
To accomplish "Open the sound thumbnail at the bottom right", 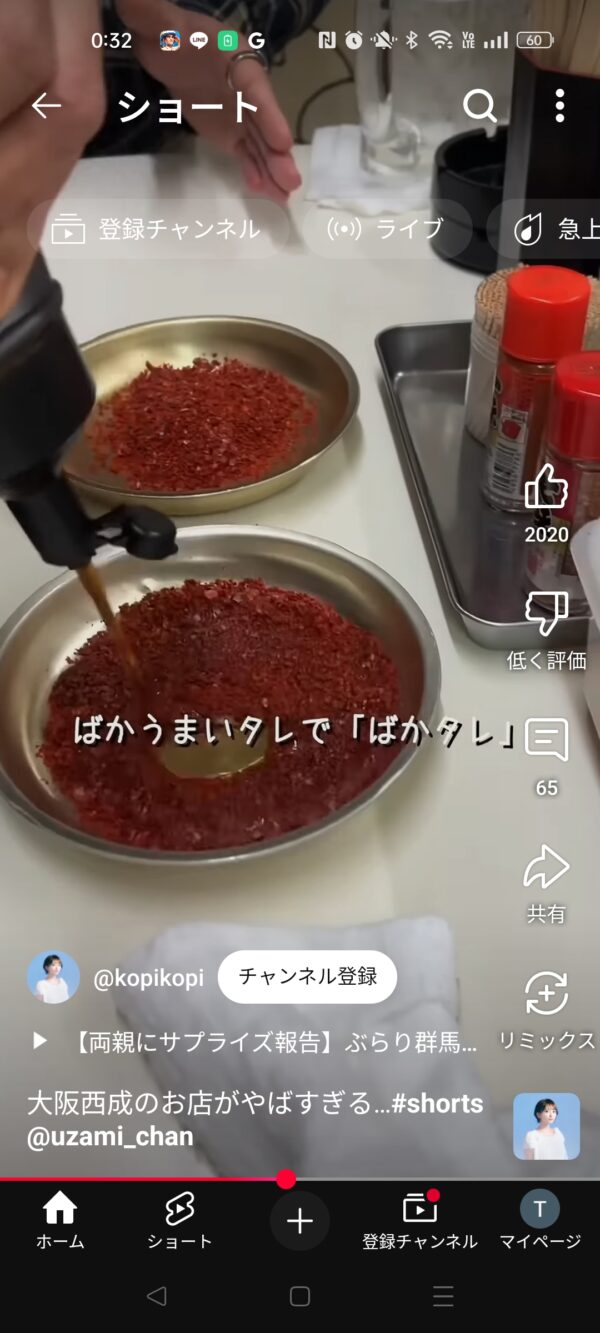I will (546, 1126).
